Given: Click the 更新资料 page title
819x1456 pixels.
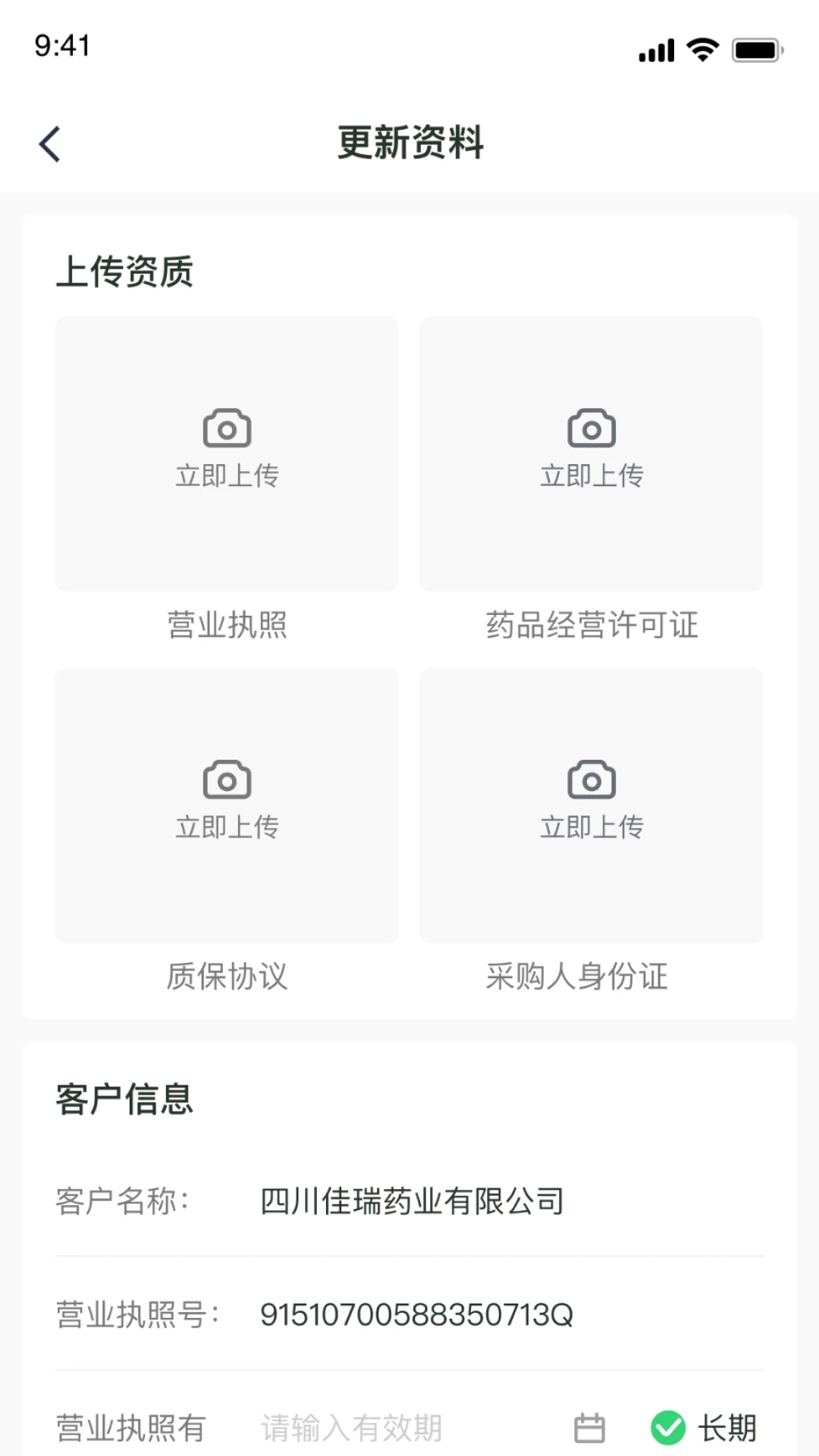Looking at the screenshot, I should point(409,143).
